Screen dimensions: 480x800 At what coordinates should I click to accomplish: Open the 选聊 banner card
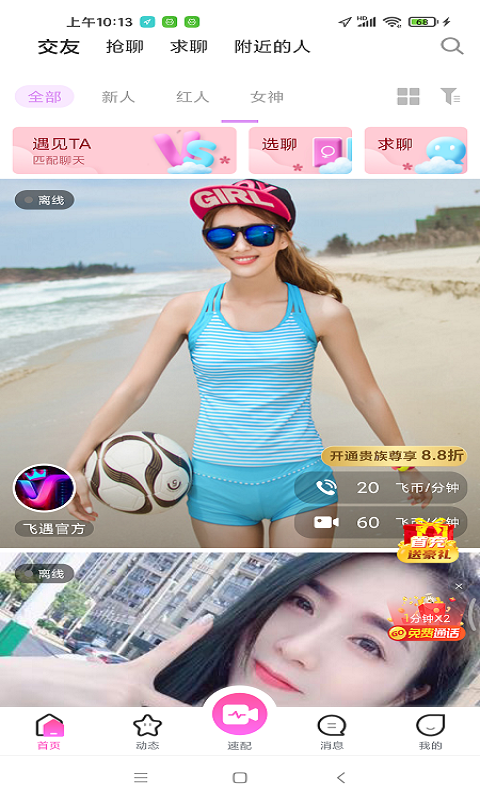[x=300, y=151]
